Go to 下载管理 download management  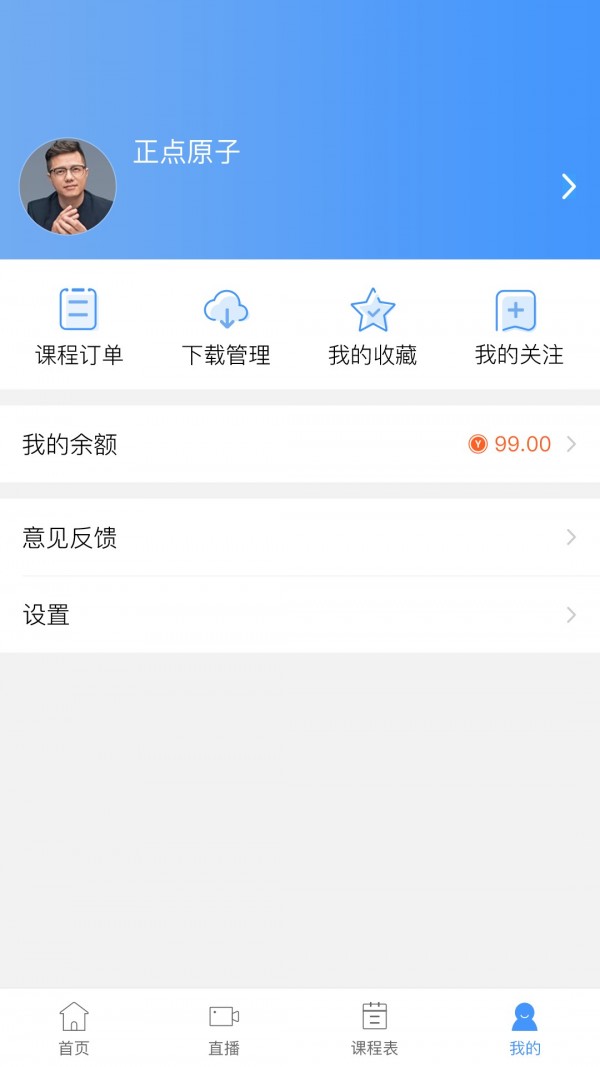[x=226, y=327]
